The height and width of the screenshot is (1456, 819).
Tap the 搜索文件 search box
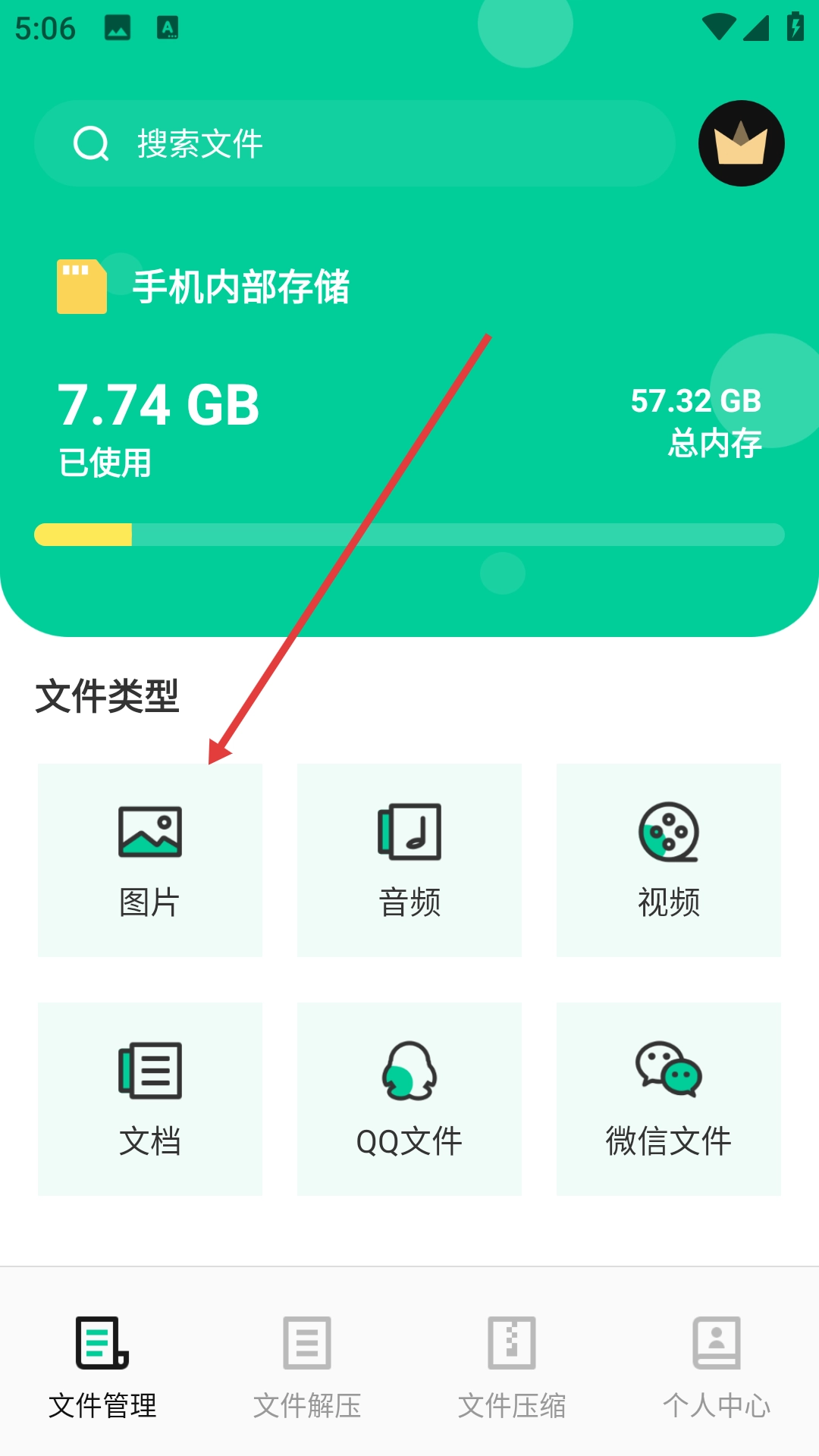(354, 143)
